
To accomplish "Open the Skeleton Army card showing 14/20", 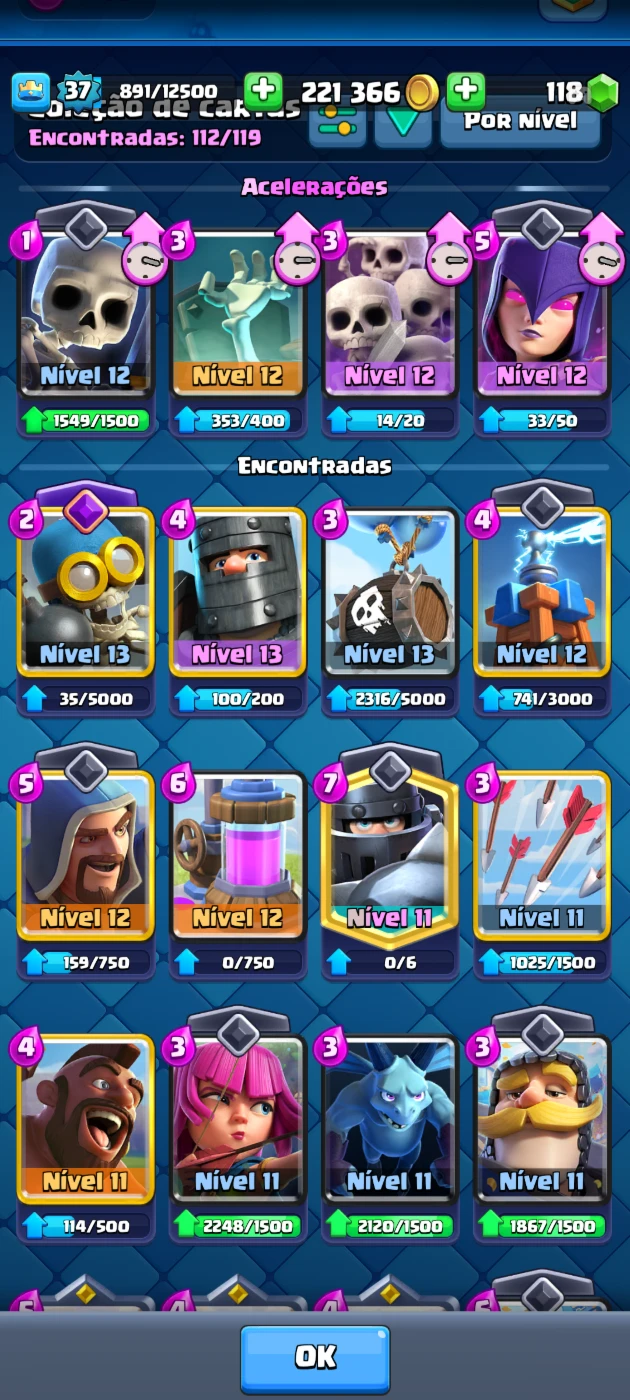I will 389,322.
